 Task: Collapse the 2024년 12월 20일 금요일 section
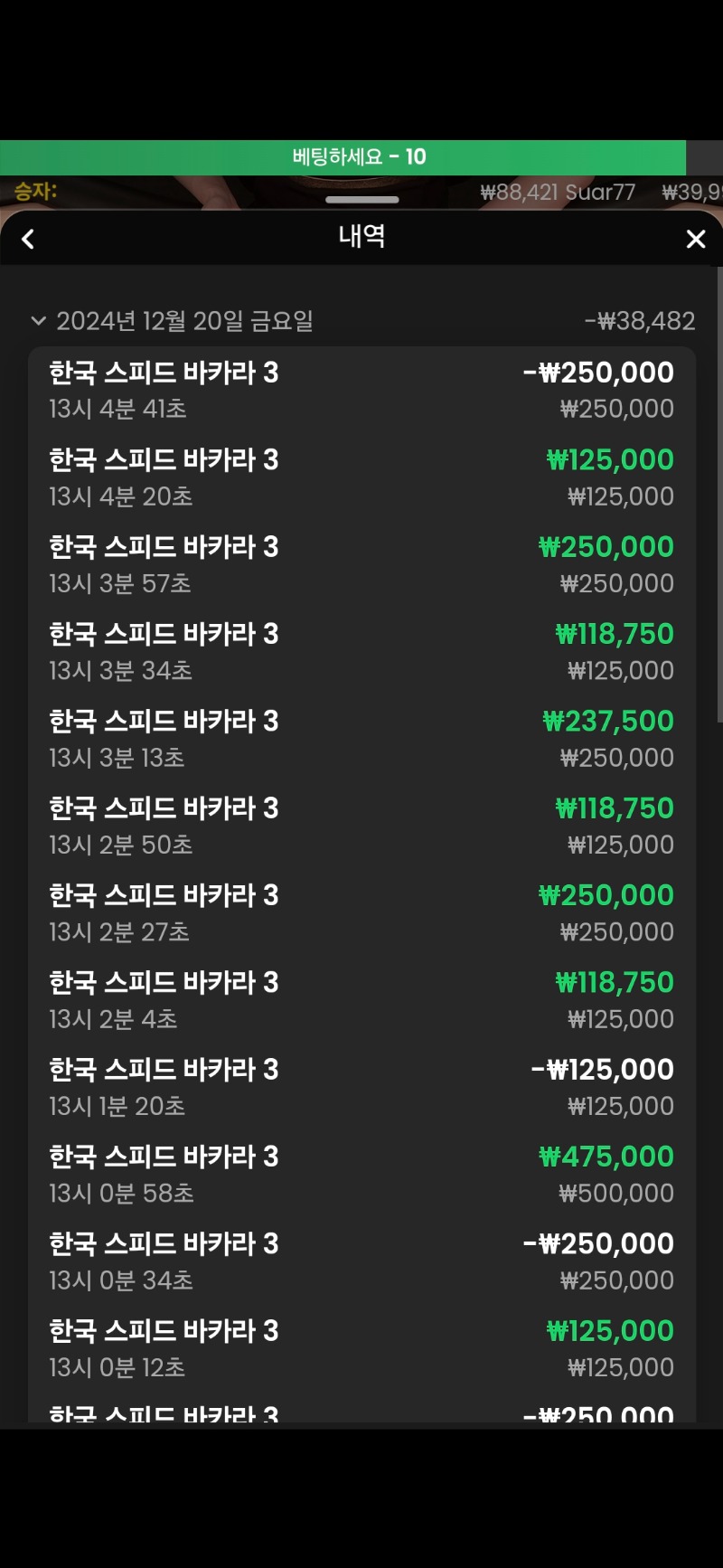[x=38, y=320]
